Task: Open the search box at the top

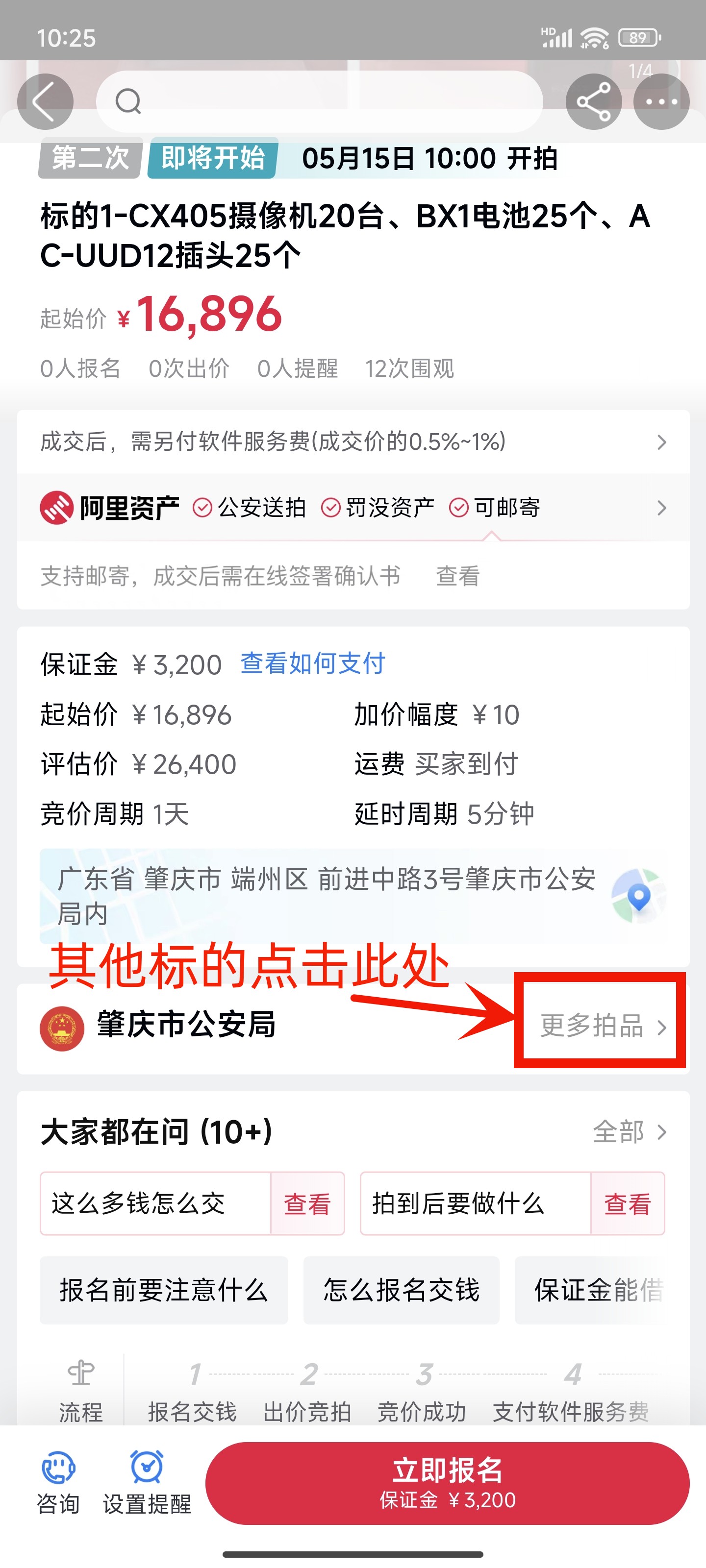Action: point(319,101)
